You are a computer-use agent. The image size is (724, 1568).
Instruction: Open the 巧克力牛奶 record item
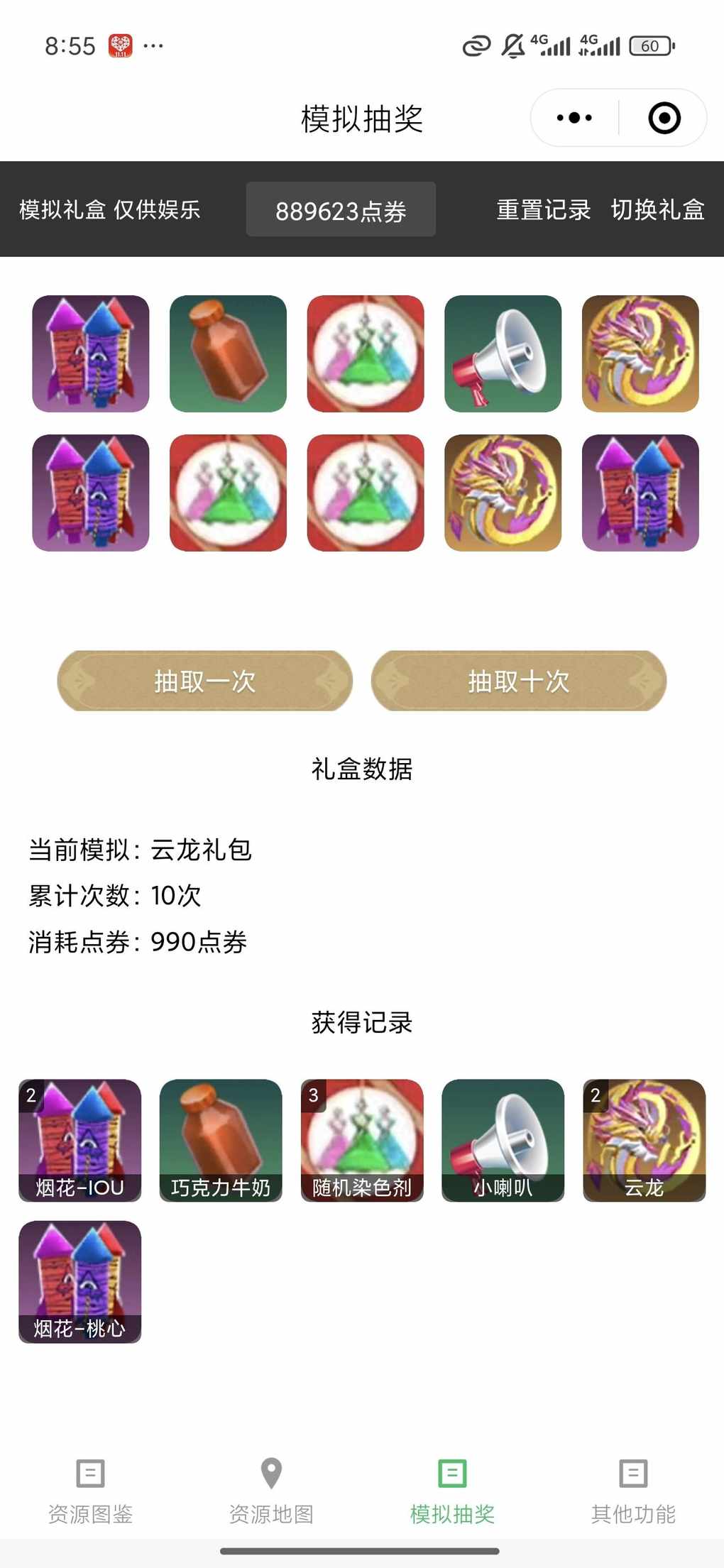221,1140
